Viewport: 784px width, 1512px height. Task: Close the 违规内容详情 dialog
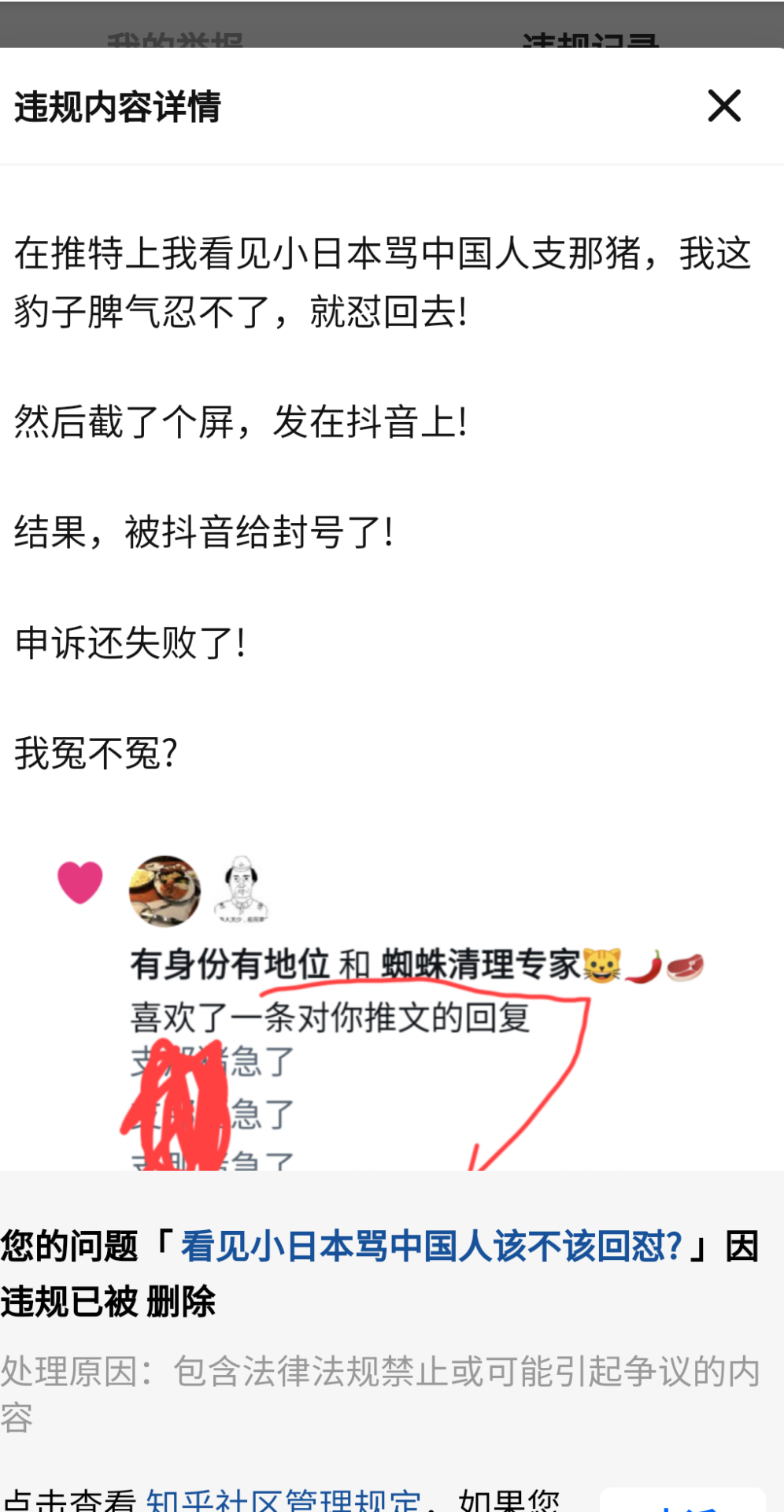click(724, 106)
